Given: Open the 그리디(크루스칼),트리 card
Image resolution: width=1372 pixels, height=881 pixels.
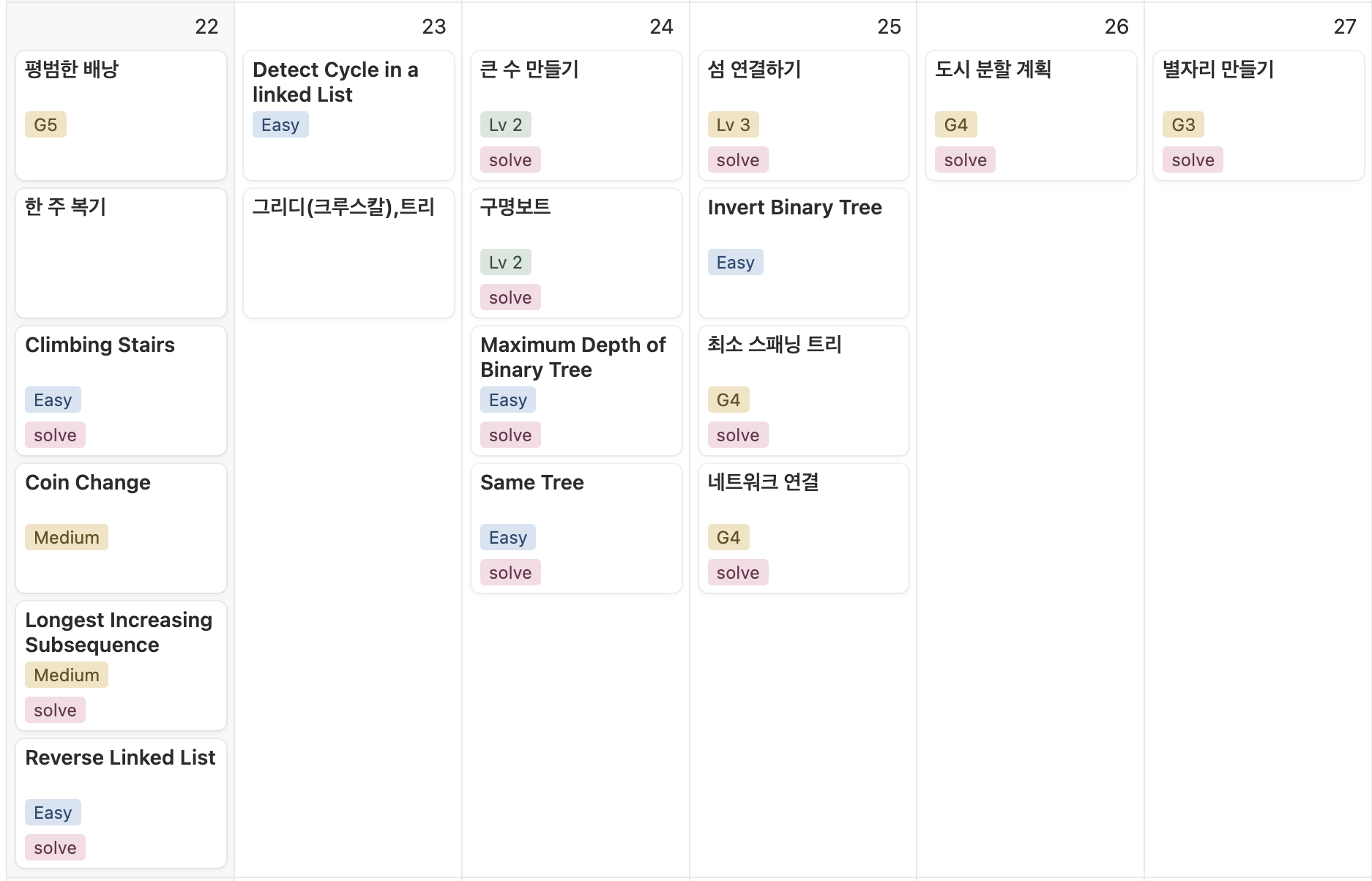Looking at the screenshot, I should (343, 207).
